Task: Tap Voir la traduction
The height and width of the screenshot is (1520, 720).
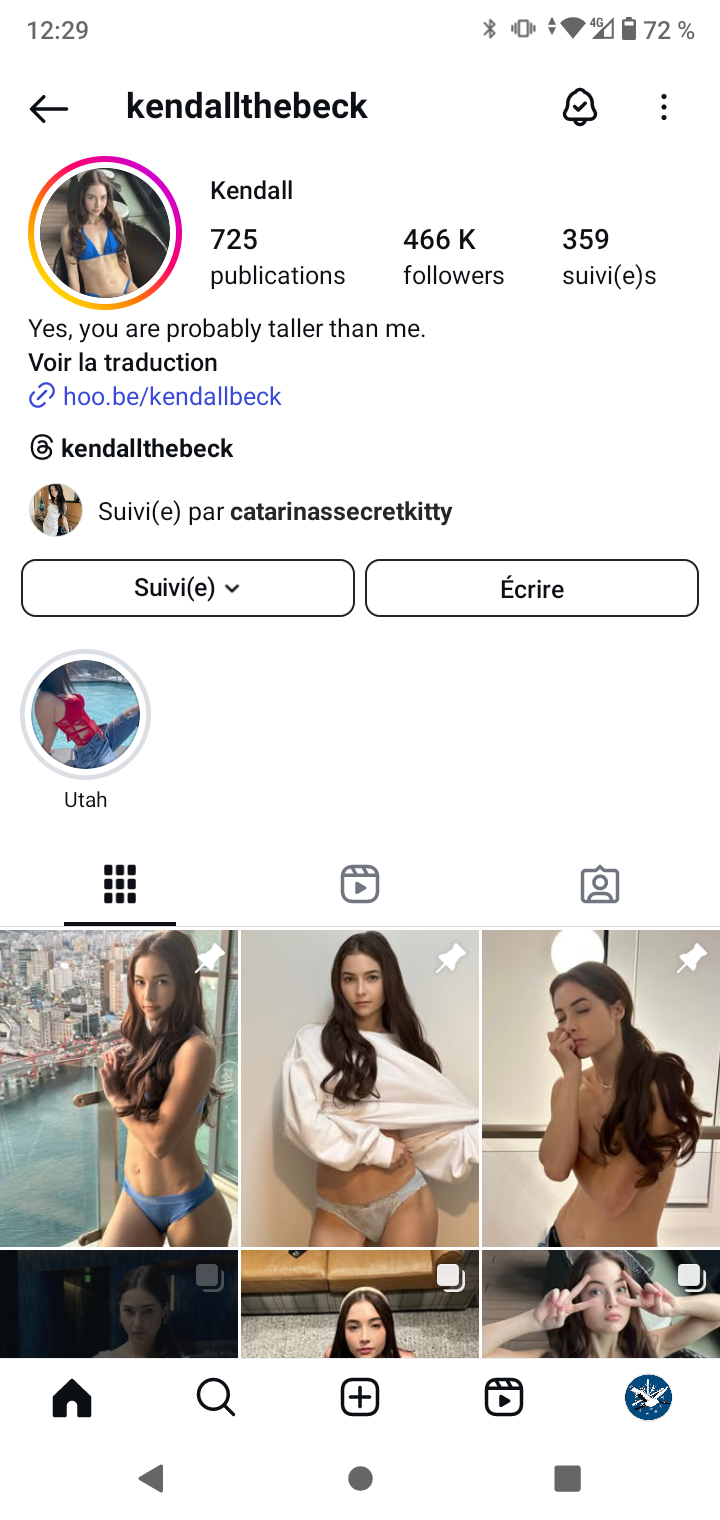Action: click(123, 362)
